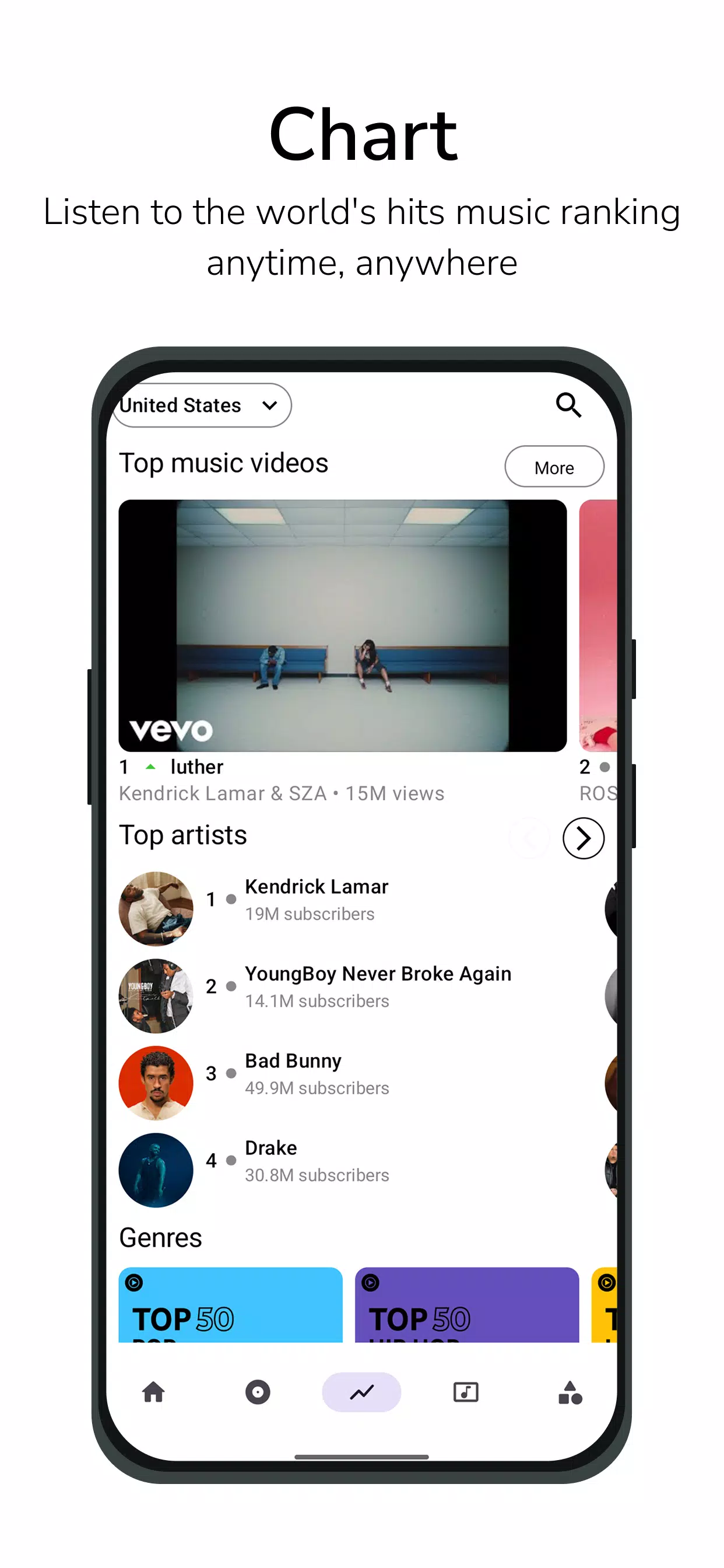This screenshot has height=1568, width=724.
Task: Switch to the Top artists section
Action: (x=183, y=835)
